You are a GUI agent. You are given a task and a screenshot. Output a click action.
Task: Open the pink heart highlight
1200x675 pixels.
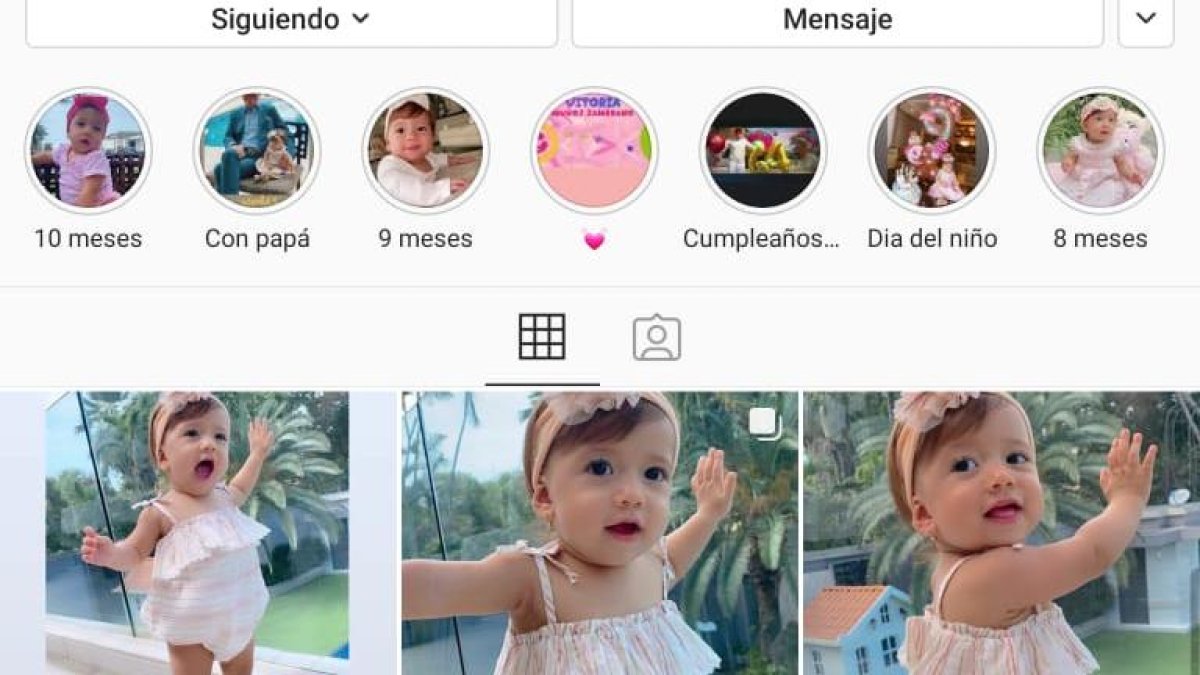tap(594, 151)
